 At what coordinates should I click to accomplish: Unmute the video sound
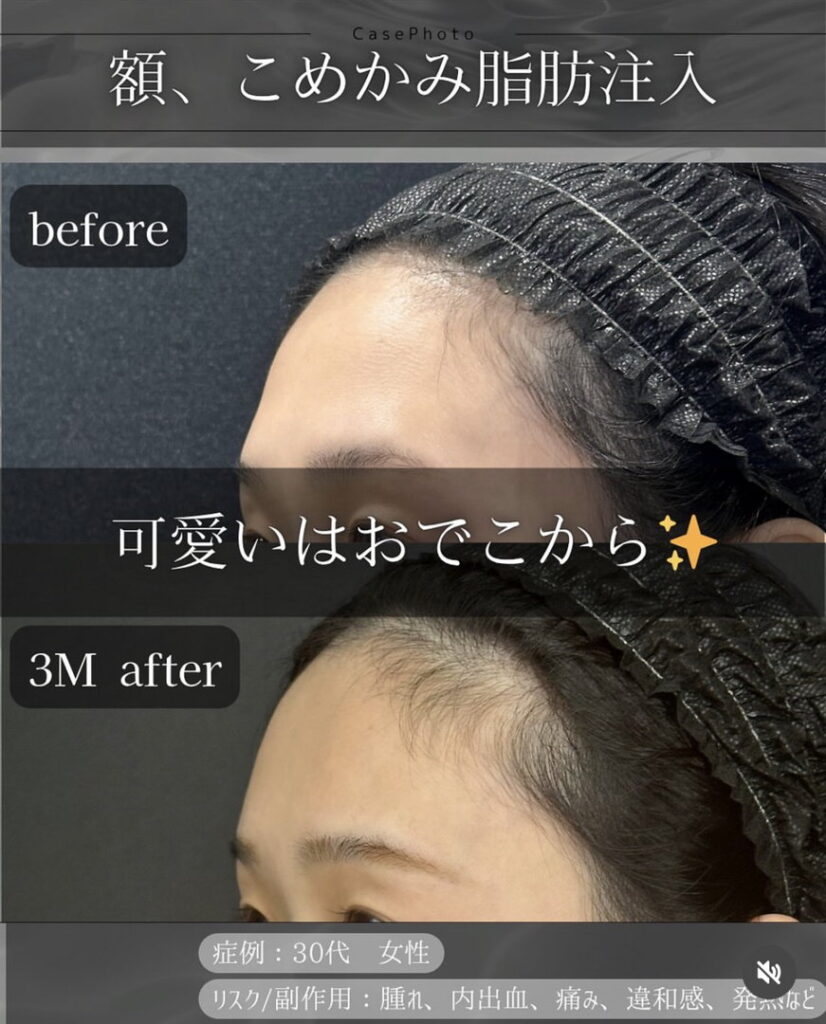(768, 971)
